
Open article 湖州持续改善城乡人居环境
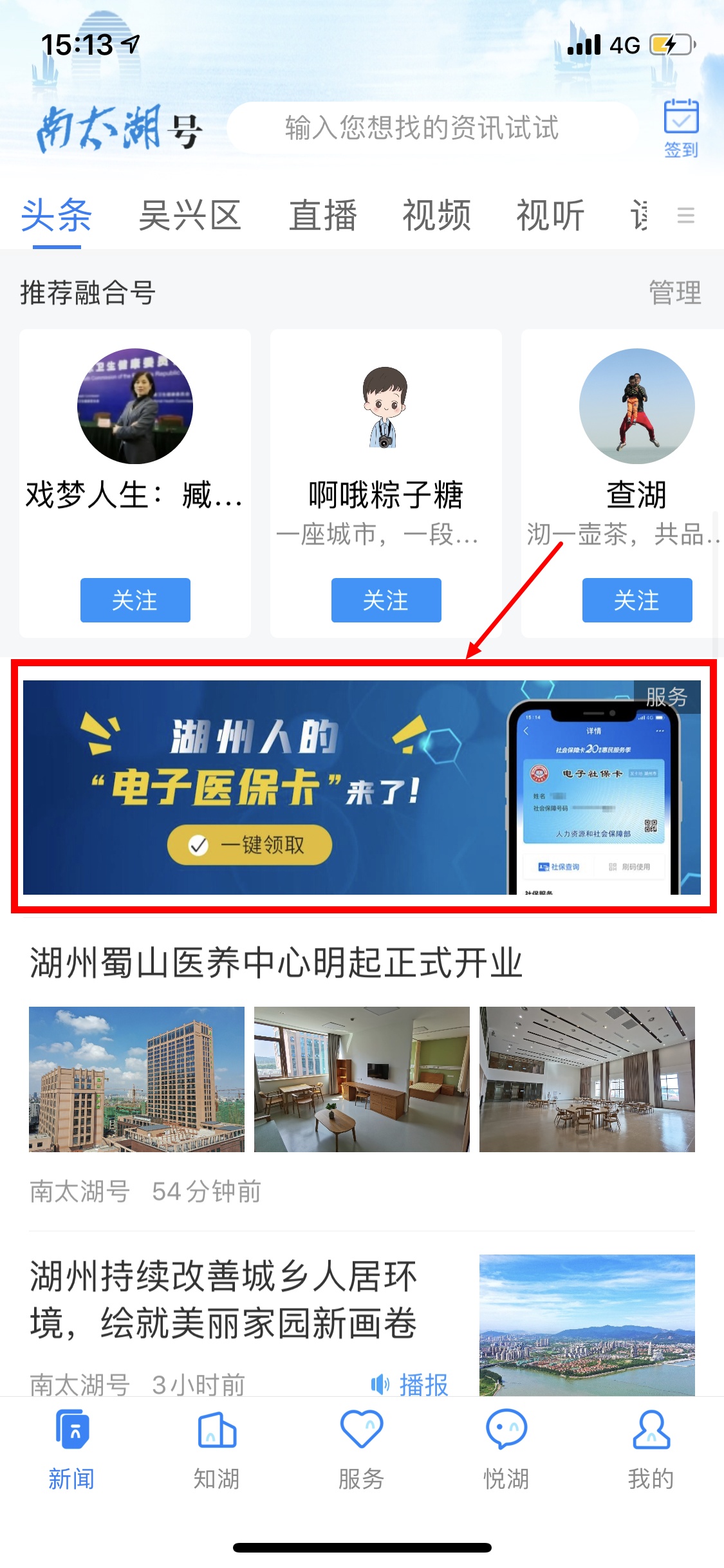[x=224, y=1299]
